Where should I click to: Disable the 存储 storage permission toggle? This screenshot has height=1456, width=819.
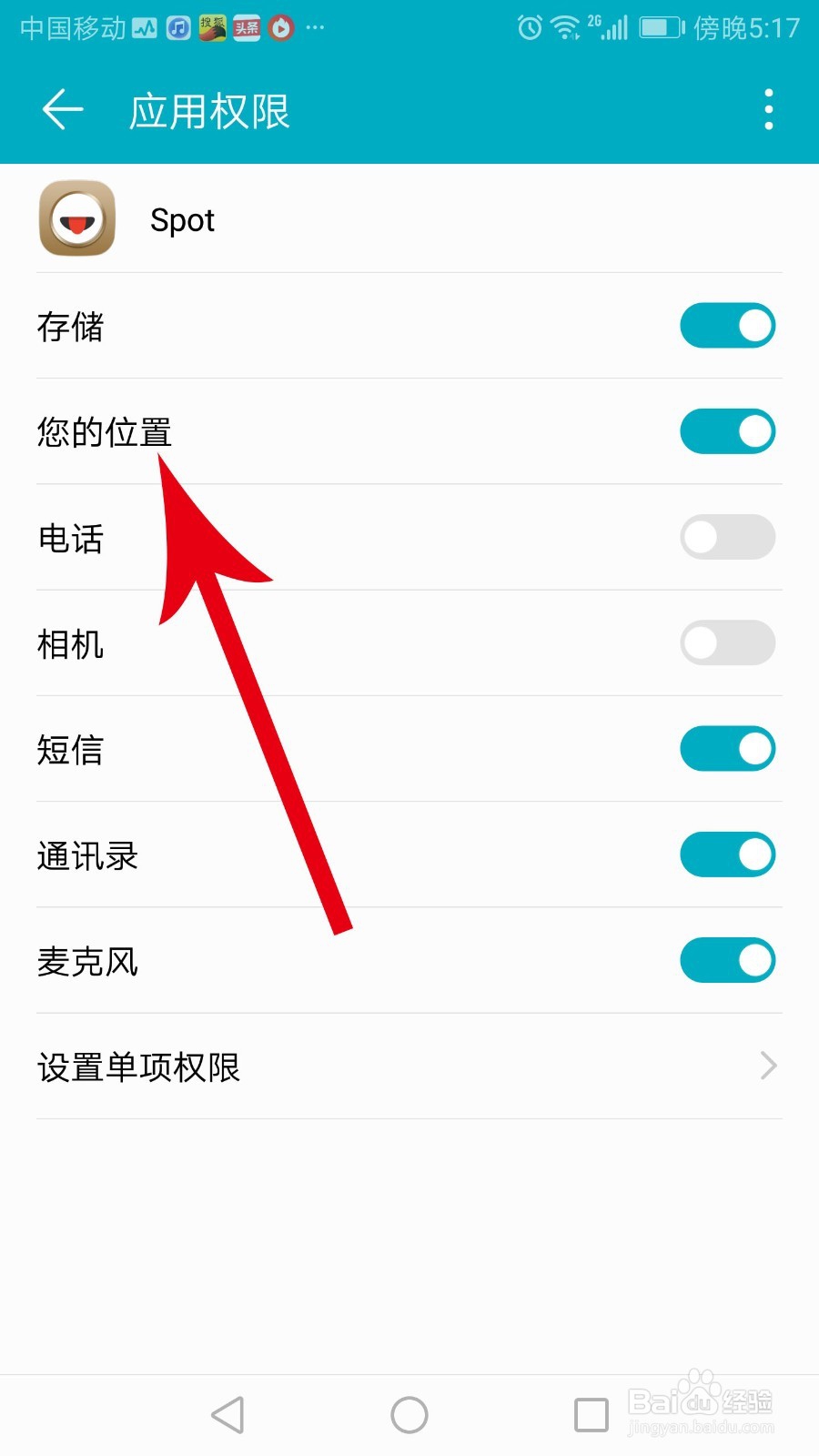[727, 325]
